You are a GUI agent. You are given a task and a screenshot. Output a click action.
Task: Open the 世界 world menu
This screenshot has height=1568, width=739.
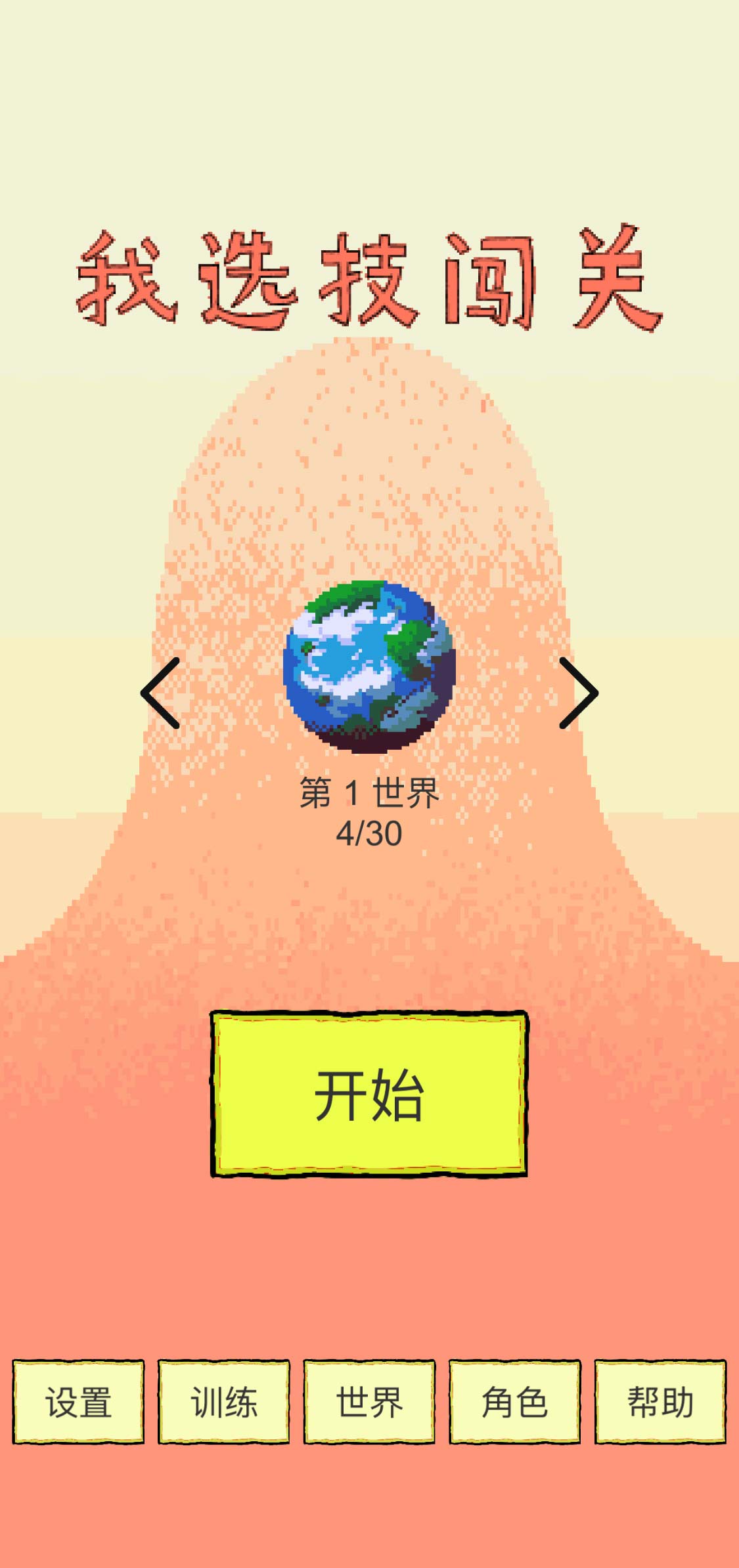(x=369, y=1402)
